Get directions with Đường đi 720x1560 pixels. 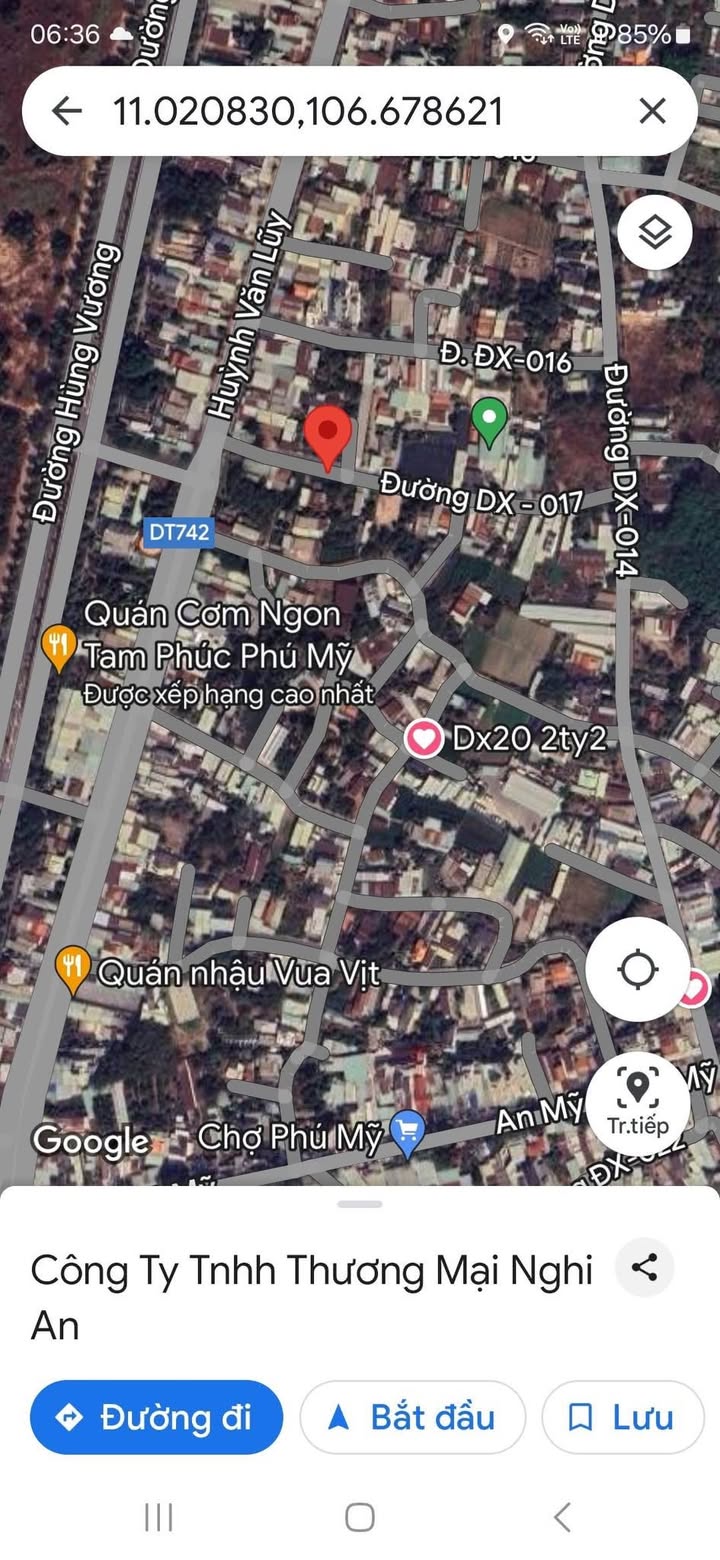coord(156,1417)
